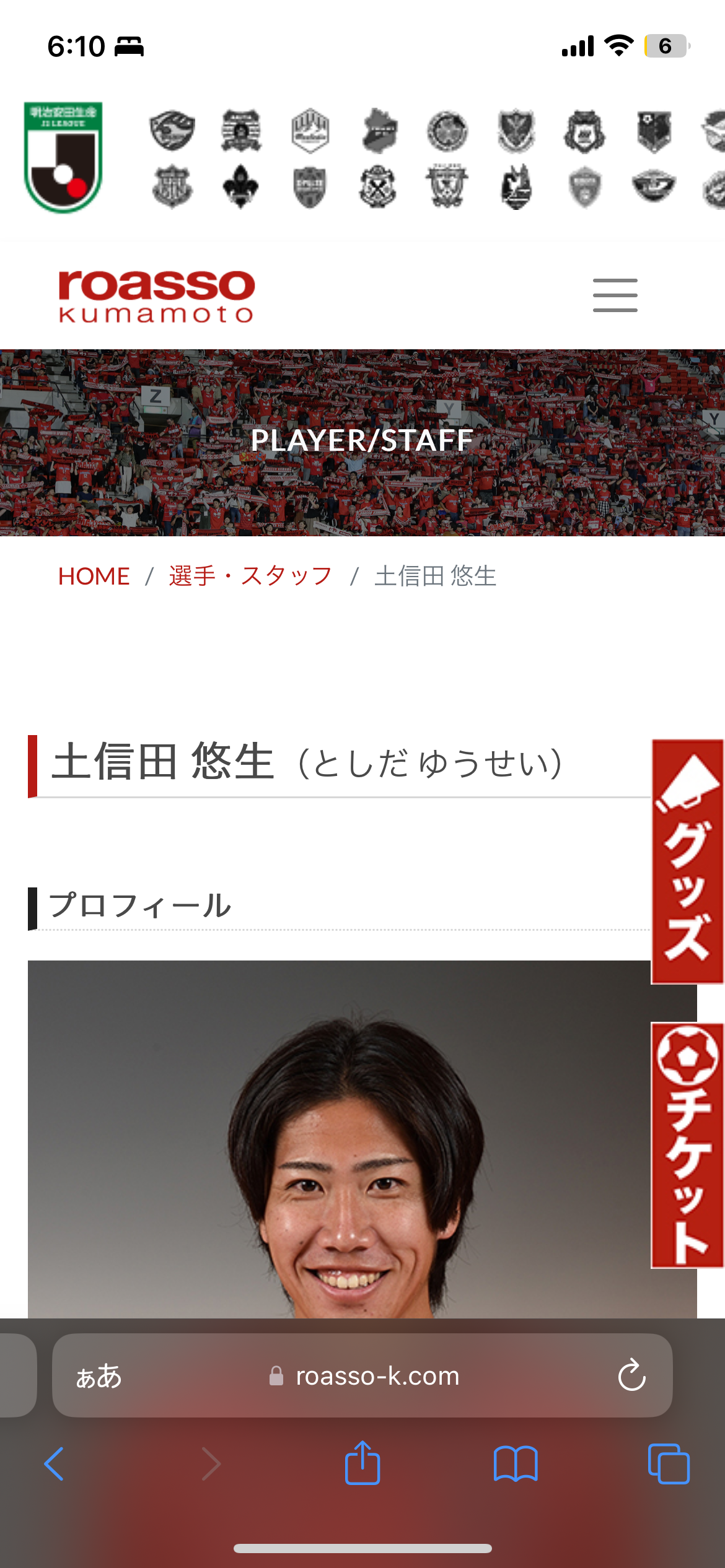Viewport: 725px width, 1568px height.
Task: Open the J.League logo link
Action: 63,157
